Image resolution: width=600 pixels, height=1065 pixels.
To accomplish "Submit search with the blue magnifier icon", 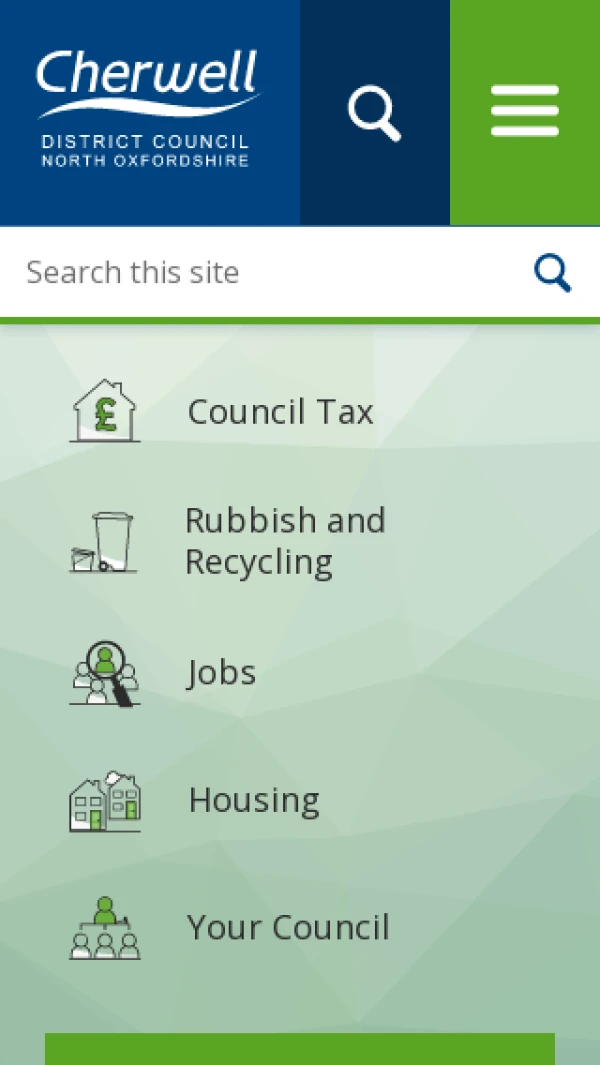I will 552,272.
